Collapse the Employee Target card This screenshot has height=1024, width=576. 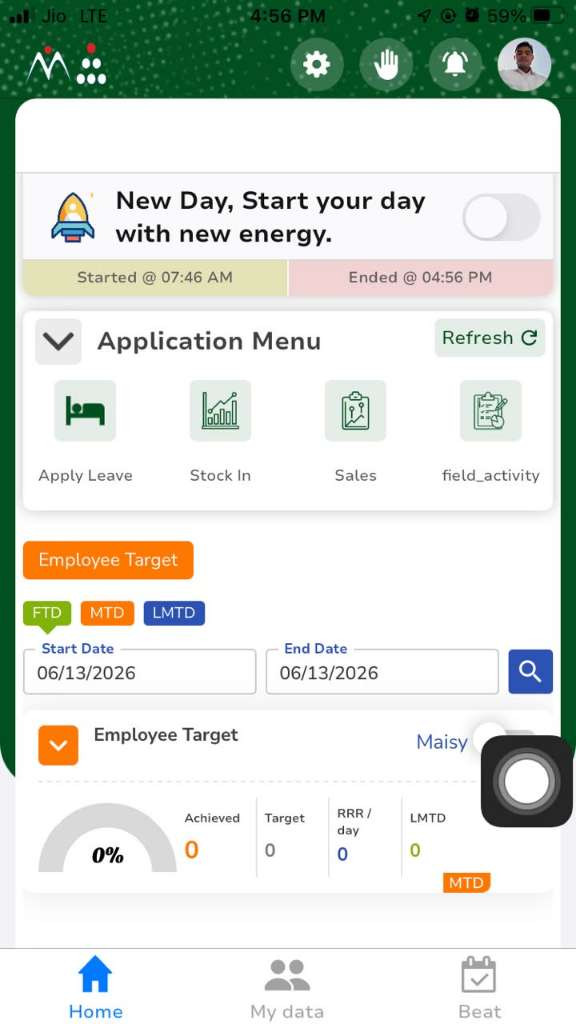click(58, 745)
